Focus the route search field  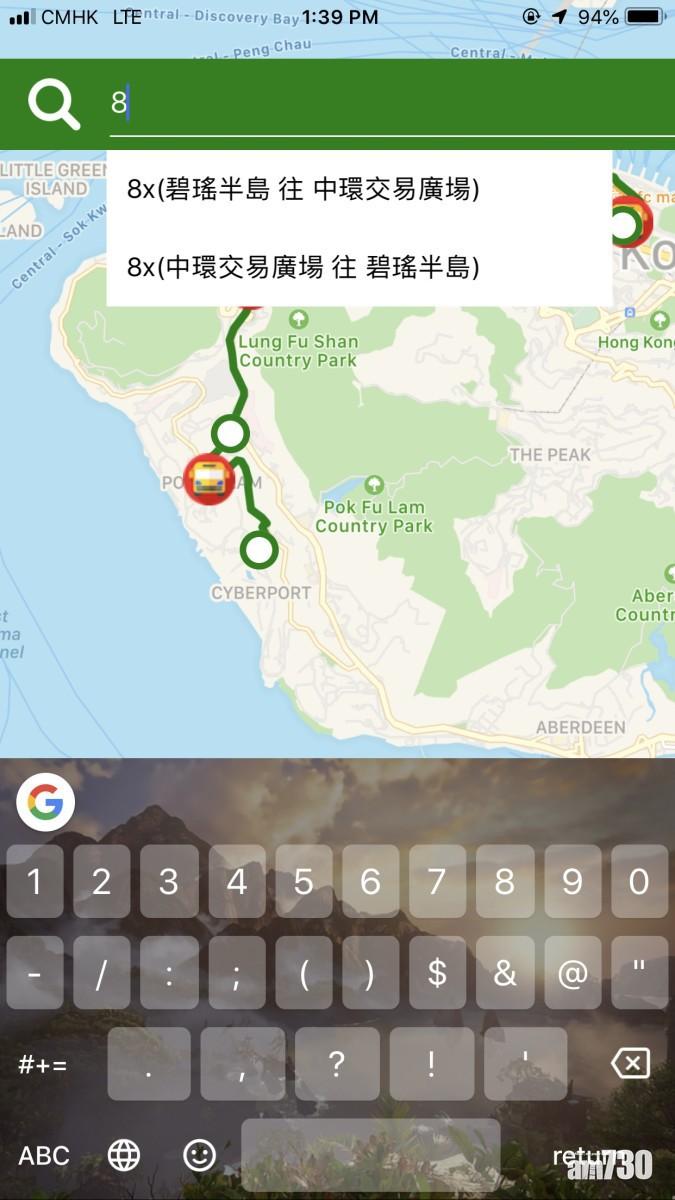(390, 104)
